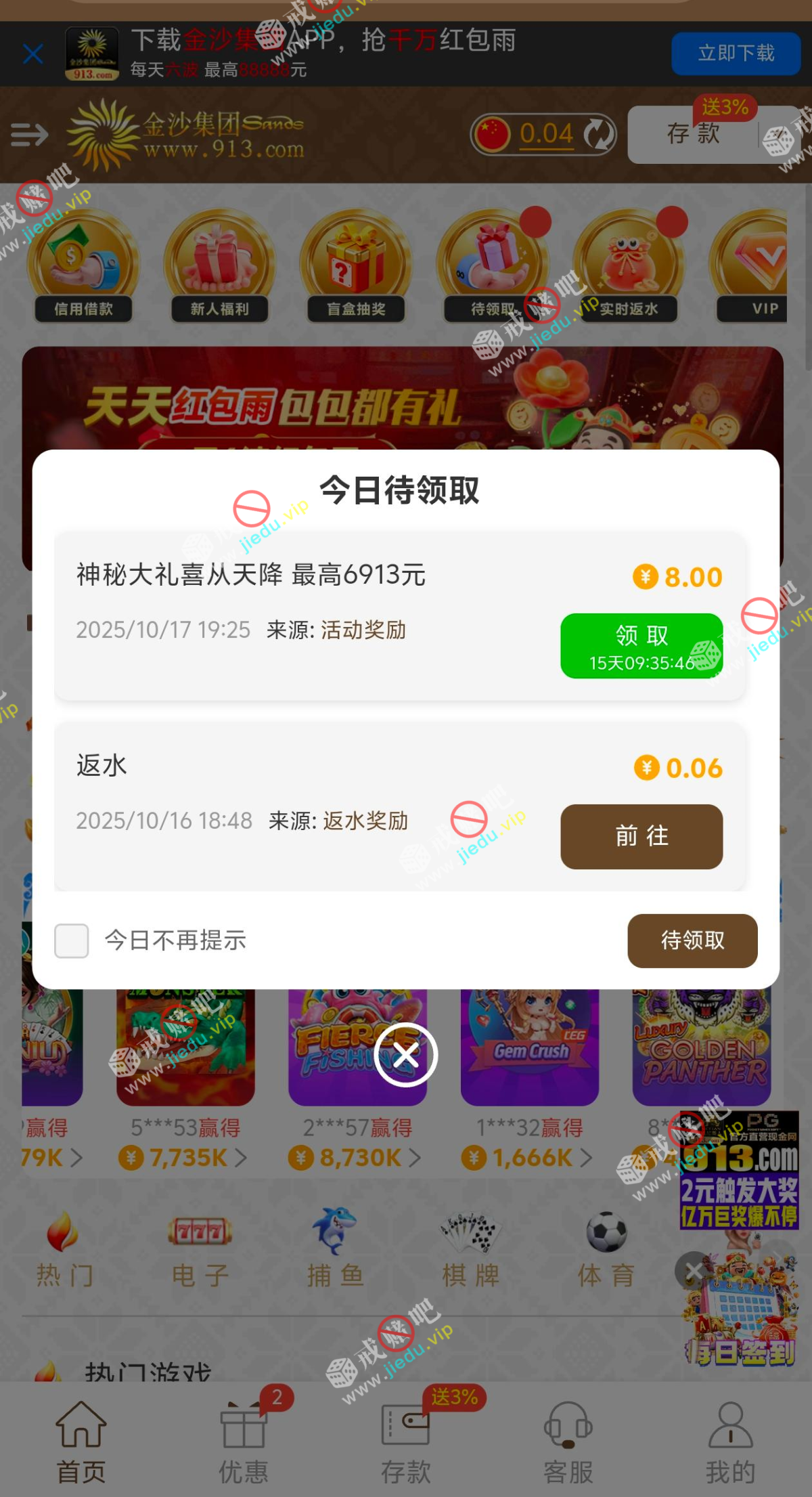Refresh the 0.04 balance
Viewport: 812px width, 1497px height.
[x=598, y=134]
